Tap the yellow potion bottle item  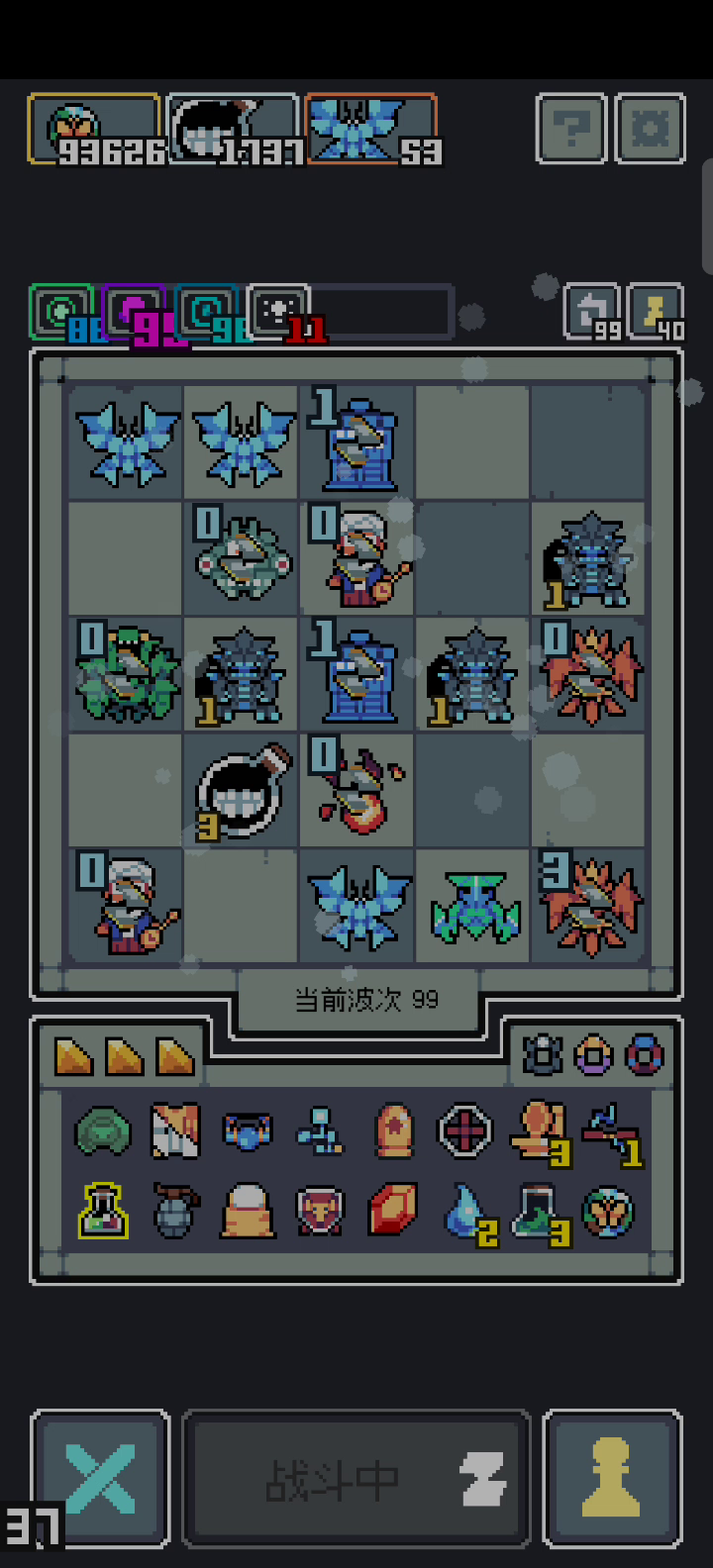104,1212
